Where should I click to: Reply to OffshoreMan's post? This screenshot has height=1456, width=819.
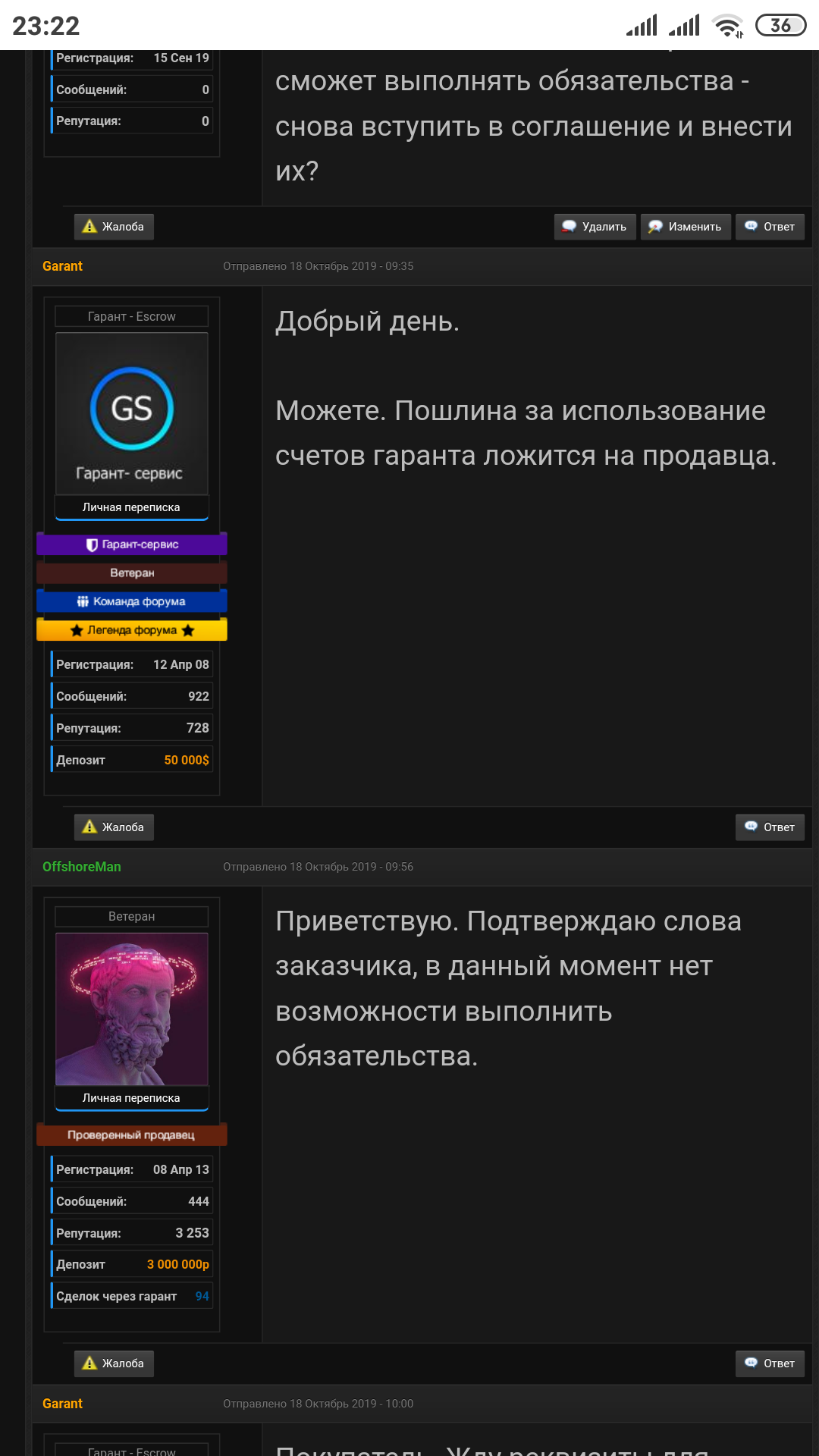pos(770,1363)
